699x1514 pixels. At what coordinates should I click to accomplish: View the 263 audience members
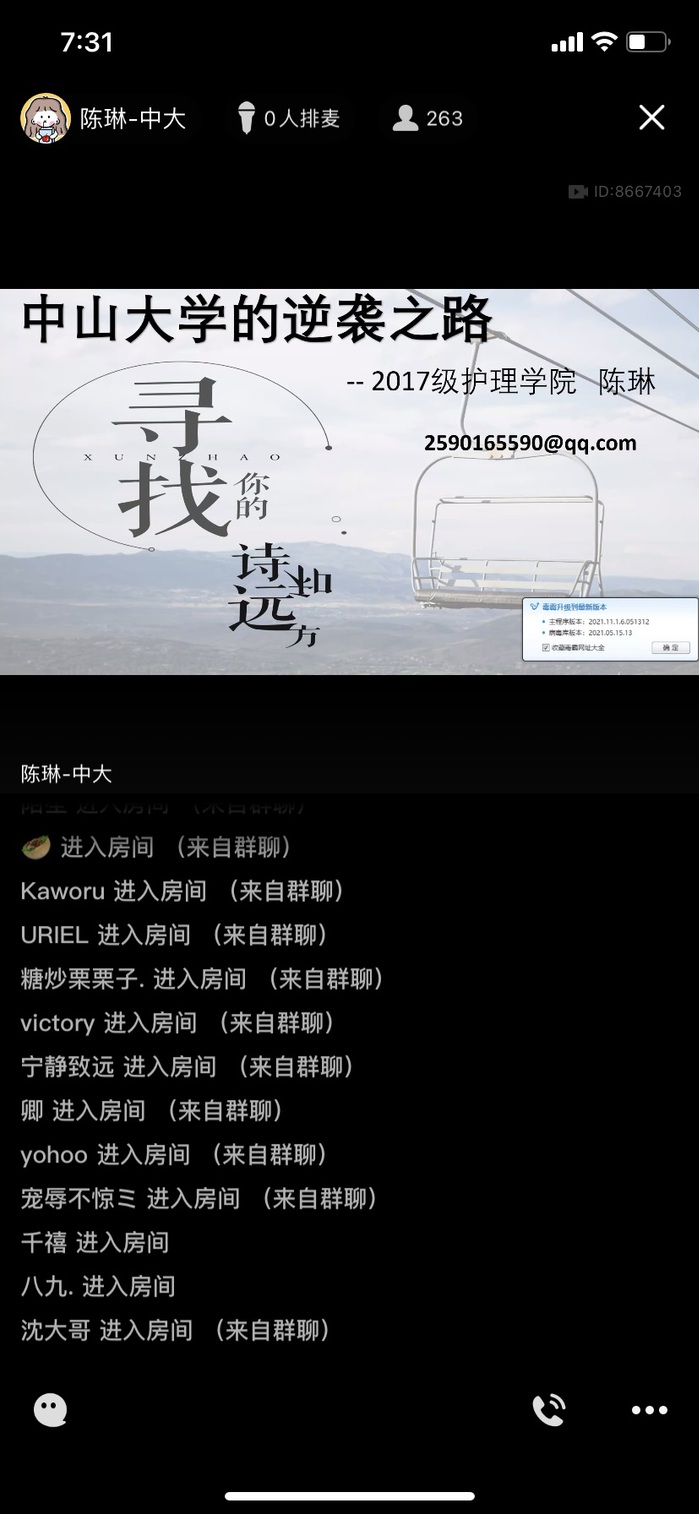click(x=429, y=119)
